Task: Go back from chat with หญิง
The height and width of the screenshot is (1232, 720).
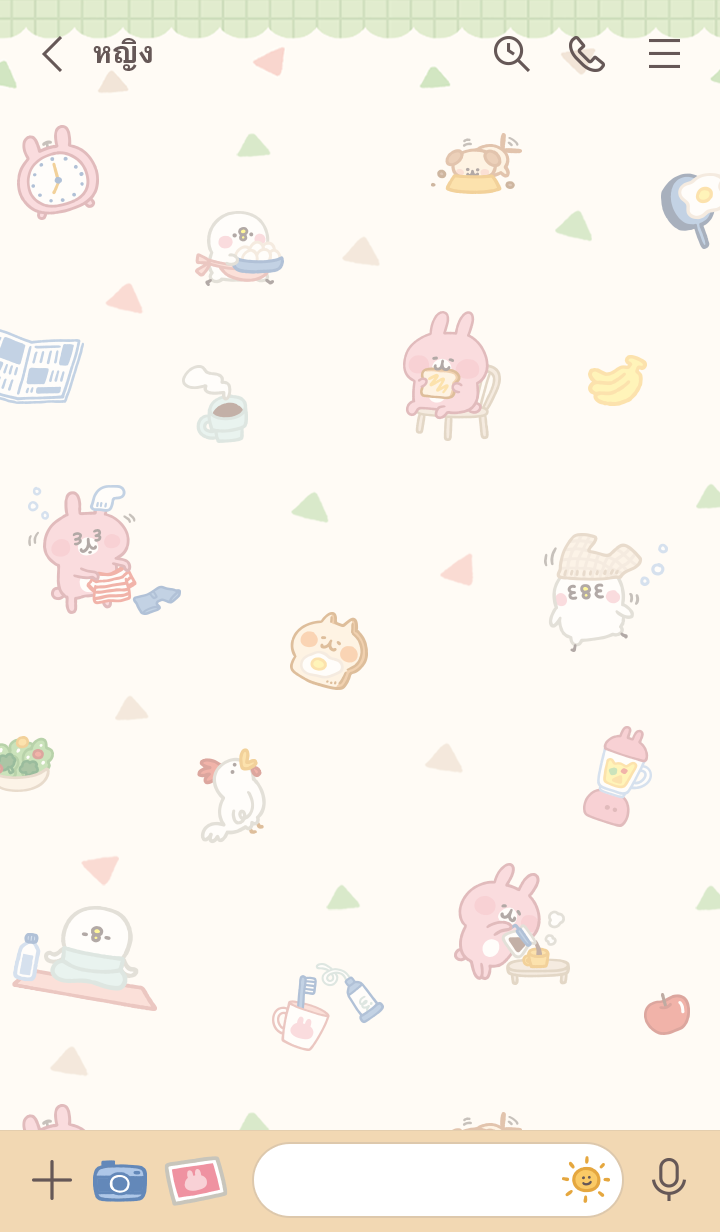Action: [x=52, y=54]
